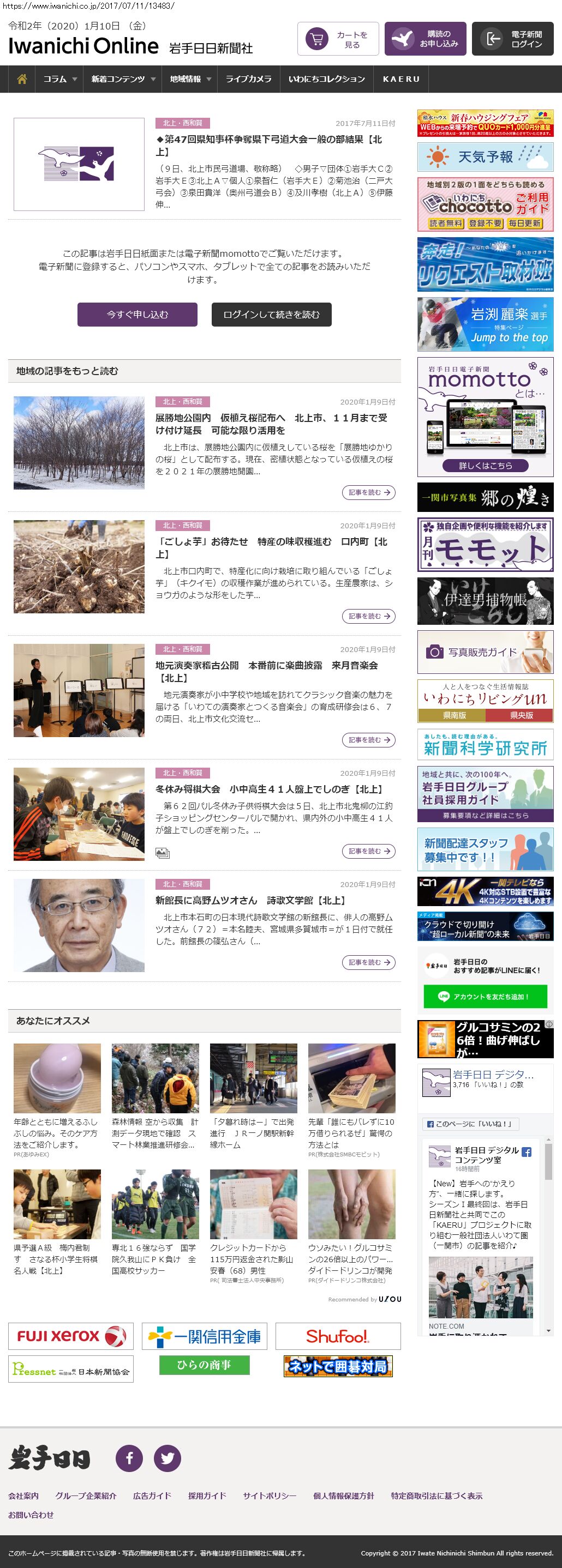Open ライブカメラ page
The height and width of the screenshot is (1568, 562).
coord(248,79)
